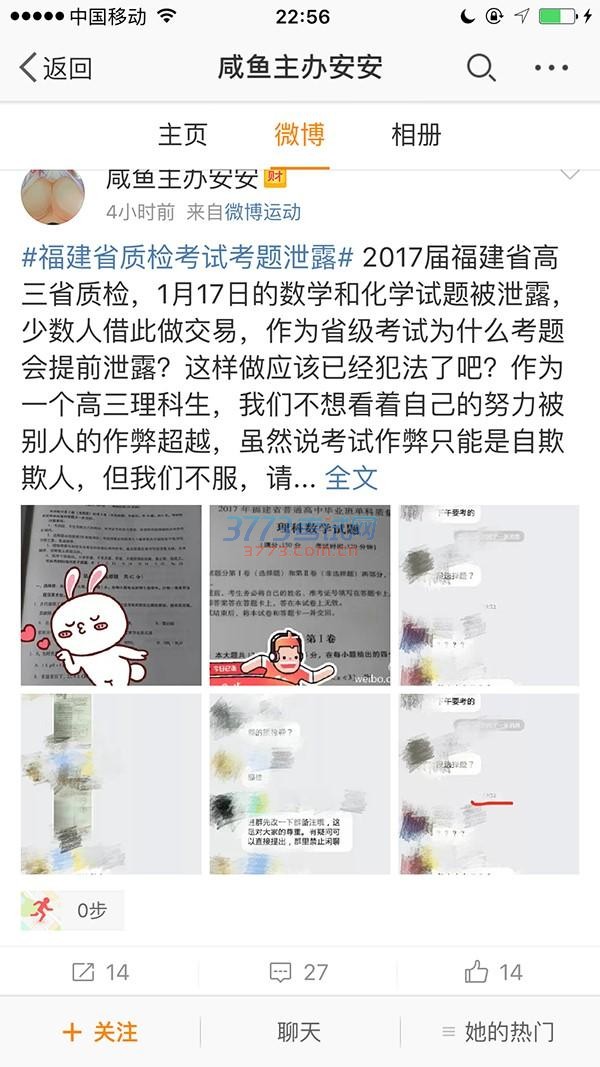
Task: Repost this weibo post
Action: (100, 971)
